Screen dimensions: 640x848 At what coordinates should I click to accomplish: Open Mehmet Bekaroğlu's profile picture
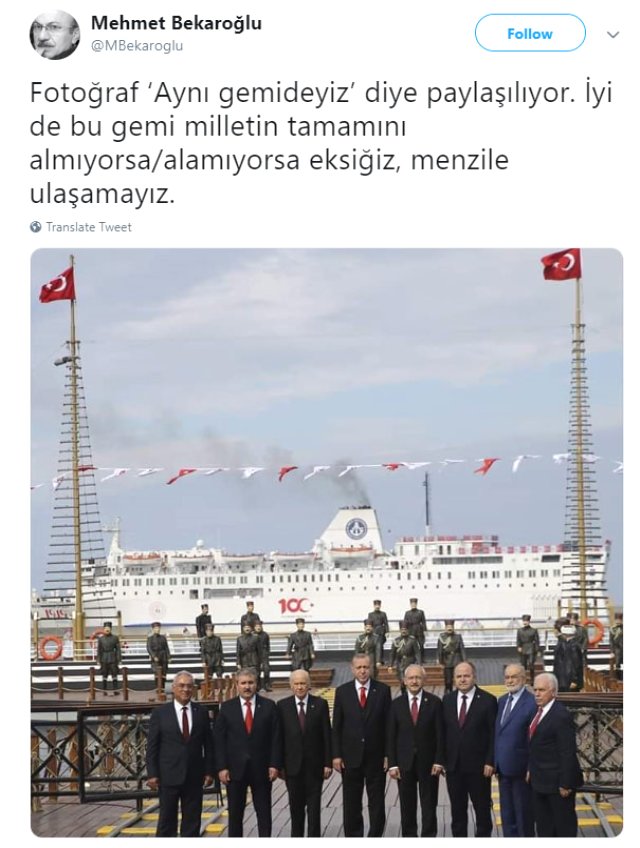(x=55, y=35)
